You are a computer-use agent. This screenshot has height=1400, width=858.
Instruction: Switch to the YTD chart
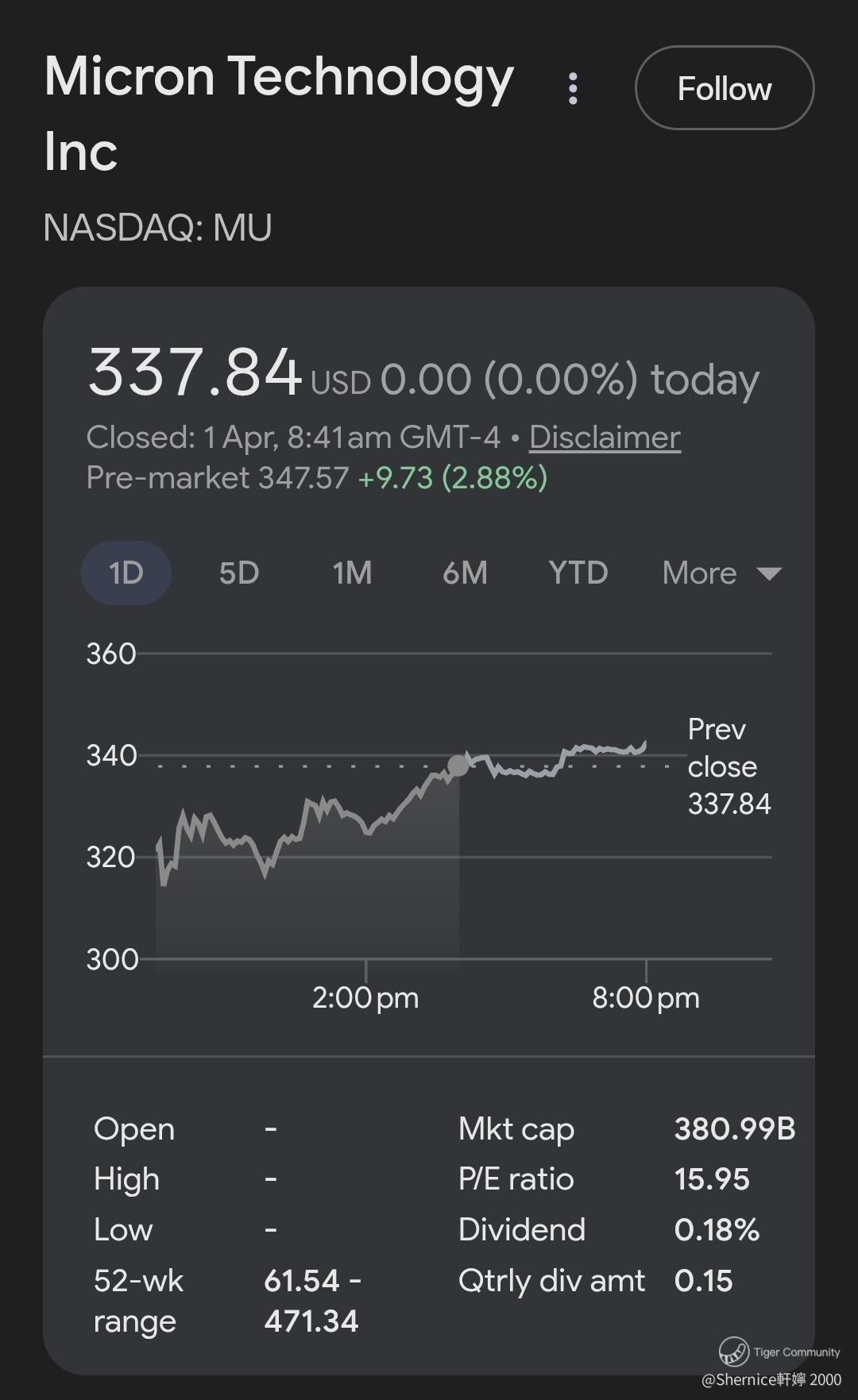pyautogui.click(x=578, y=573)
